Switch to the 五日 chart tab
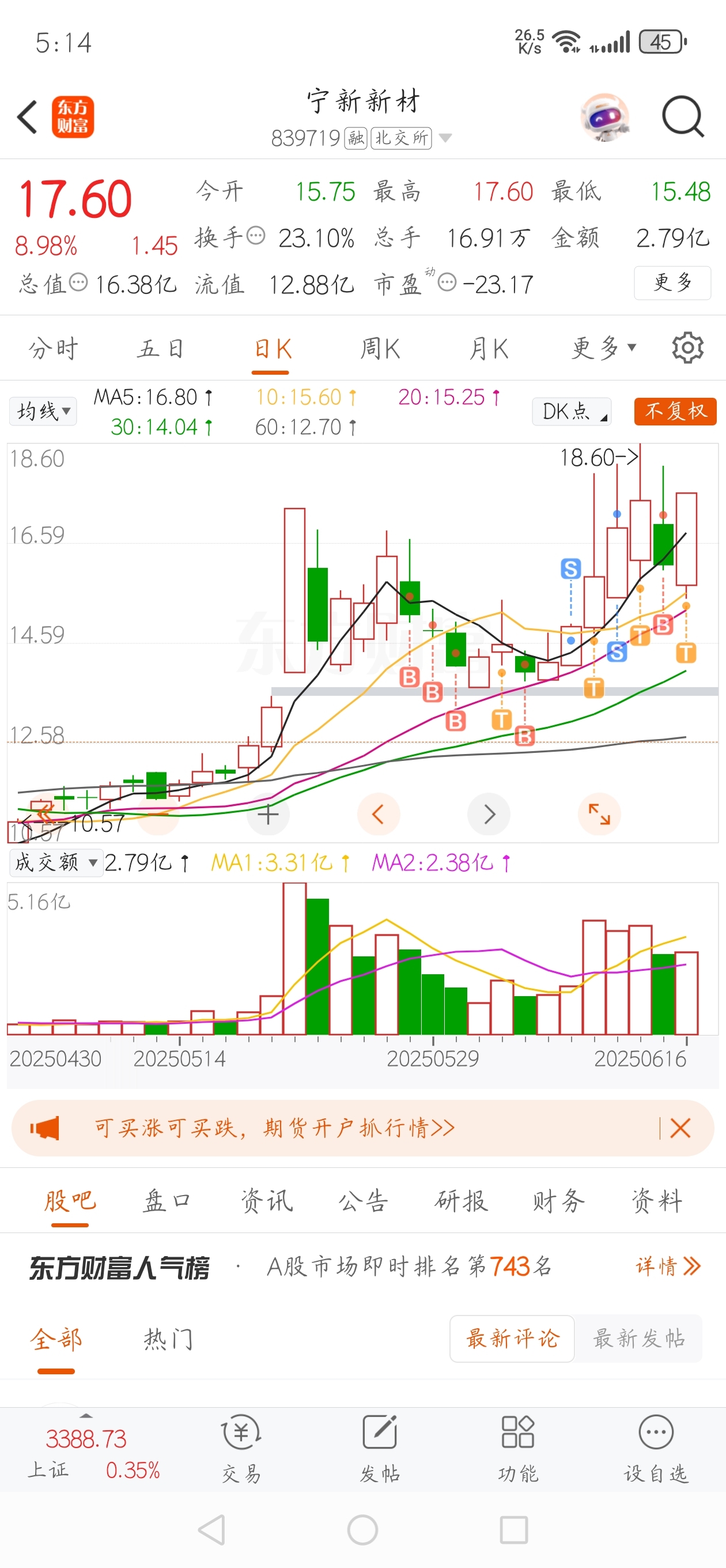Screen dimensions: 726x1568 click(161, 349)
